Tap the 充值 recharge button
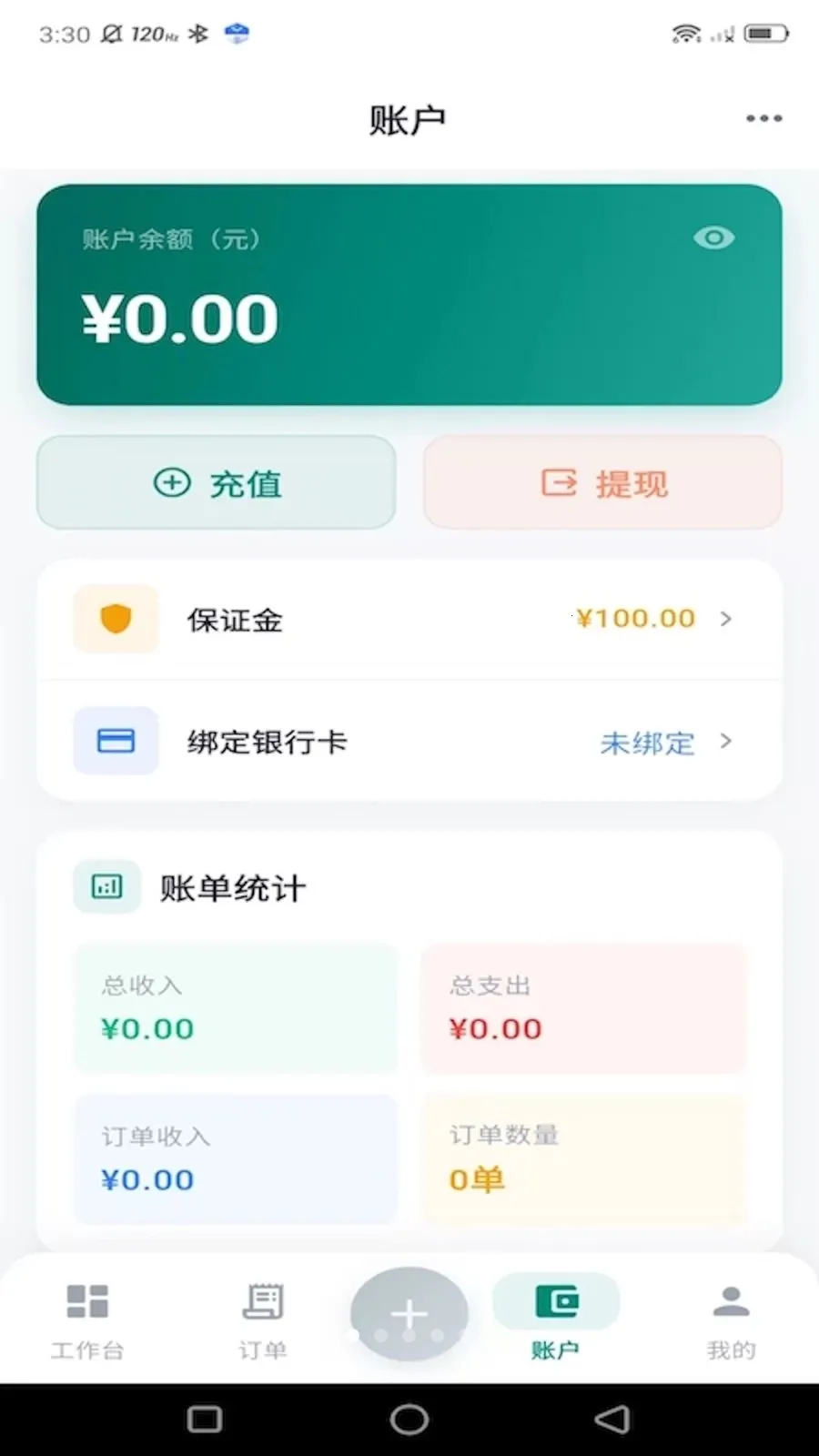This screenshot has height=1456, width=819. tap(216, 483)
